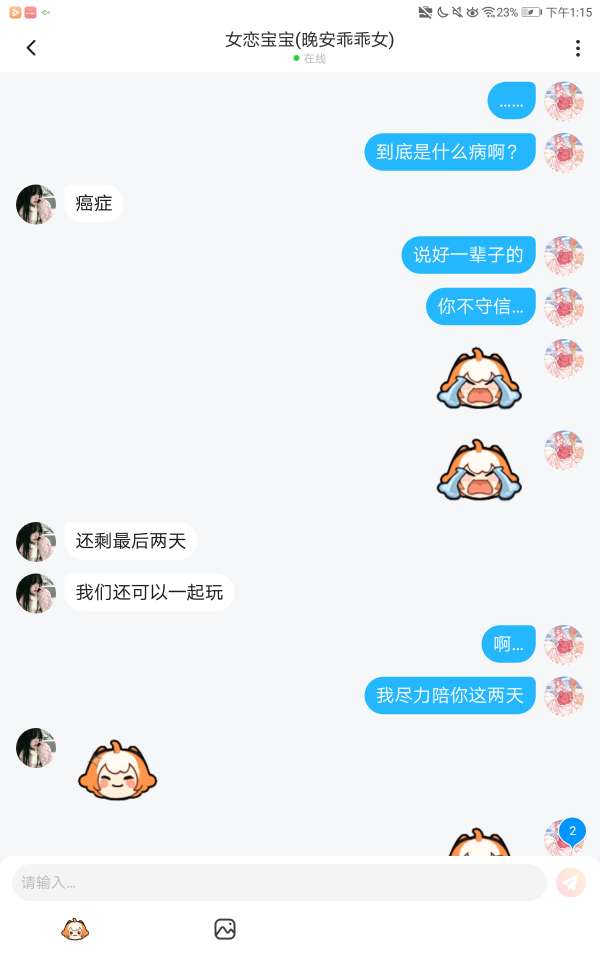Open the sticker emoji picker

(75, 930)
